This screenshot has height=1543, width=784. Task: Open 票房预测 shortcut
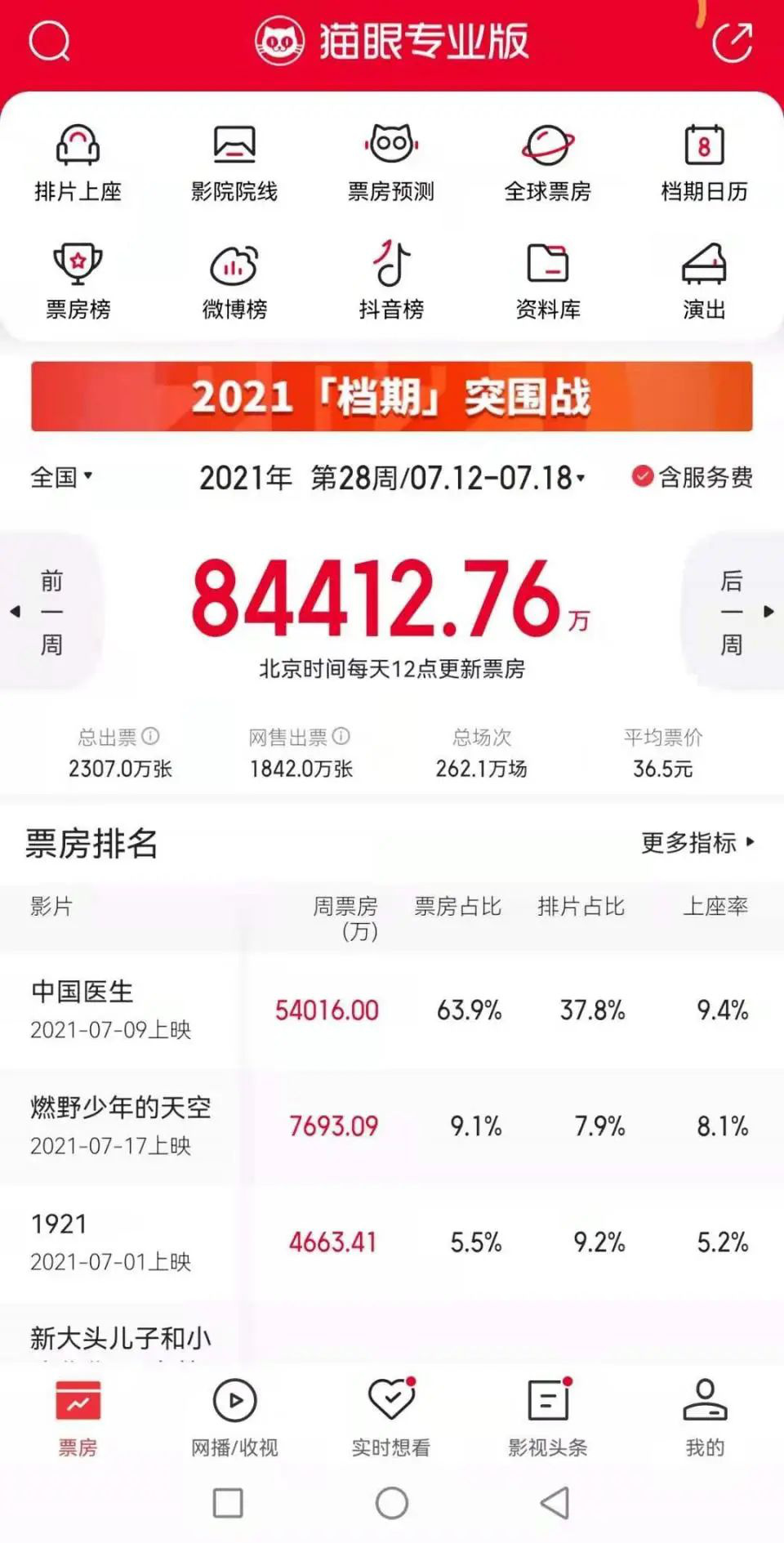pos(391,163)
